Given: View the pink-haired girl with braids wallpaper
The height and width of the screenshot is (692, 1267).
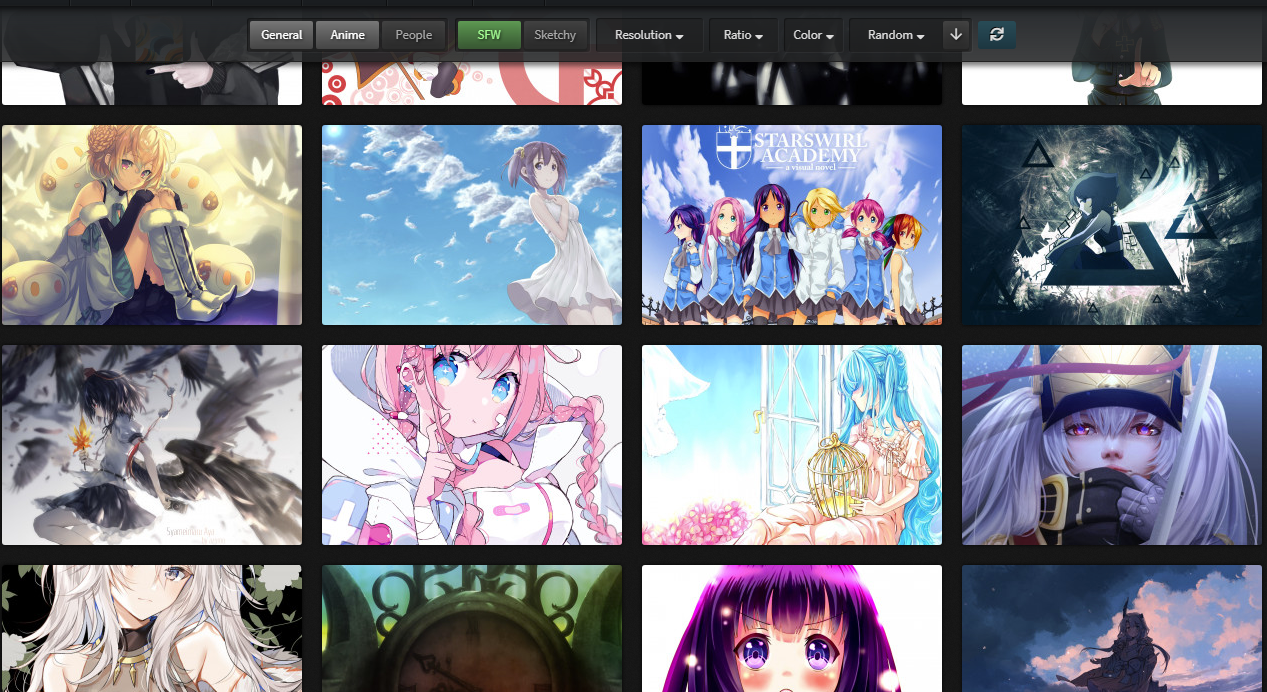Looking at the screenshot, I should pos(471,444).
